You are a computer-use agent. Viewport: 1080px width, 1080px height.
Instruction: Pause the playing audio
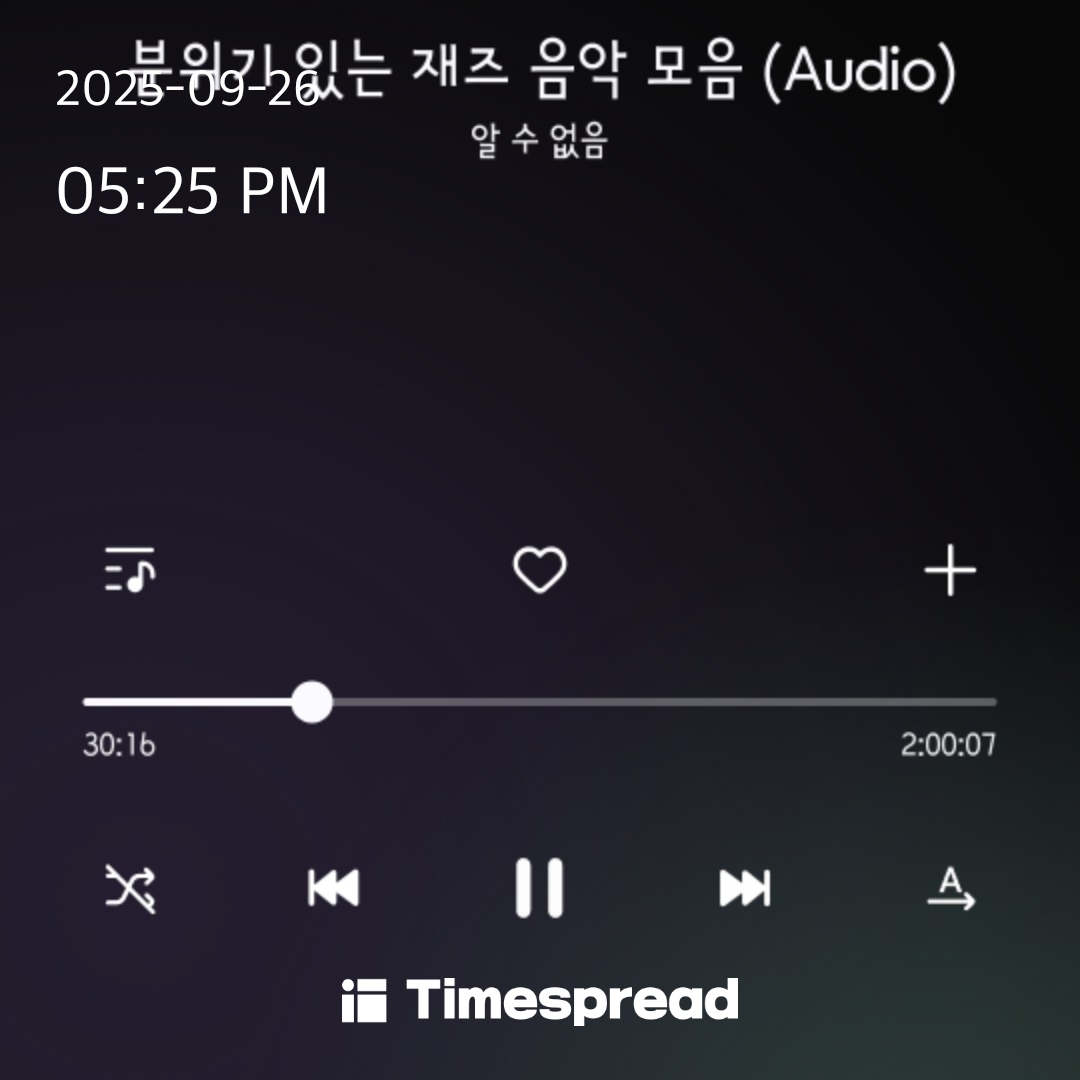pyautogui.click(x=540, y=888)
